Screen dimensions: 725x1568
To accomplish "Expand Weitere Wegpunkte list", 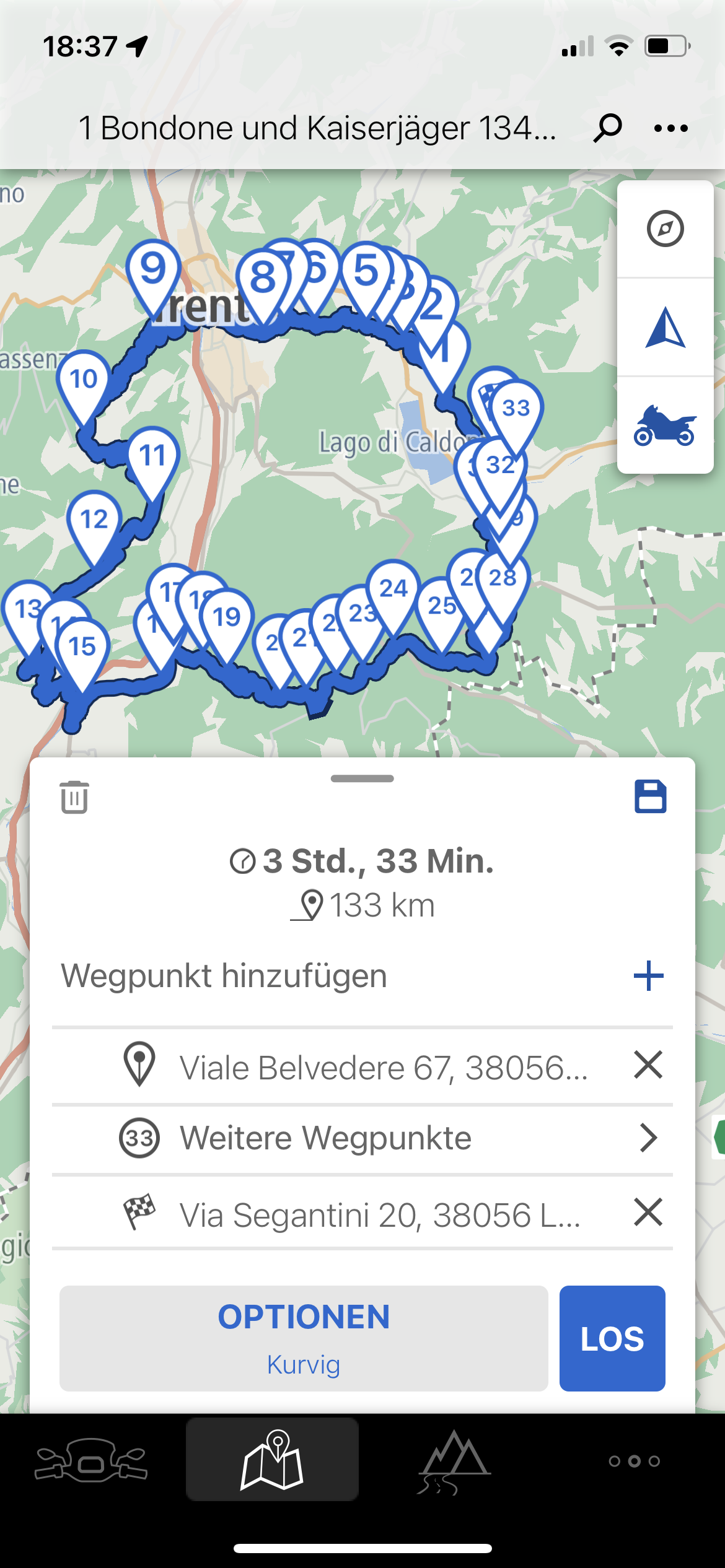I will [362, 1138].
